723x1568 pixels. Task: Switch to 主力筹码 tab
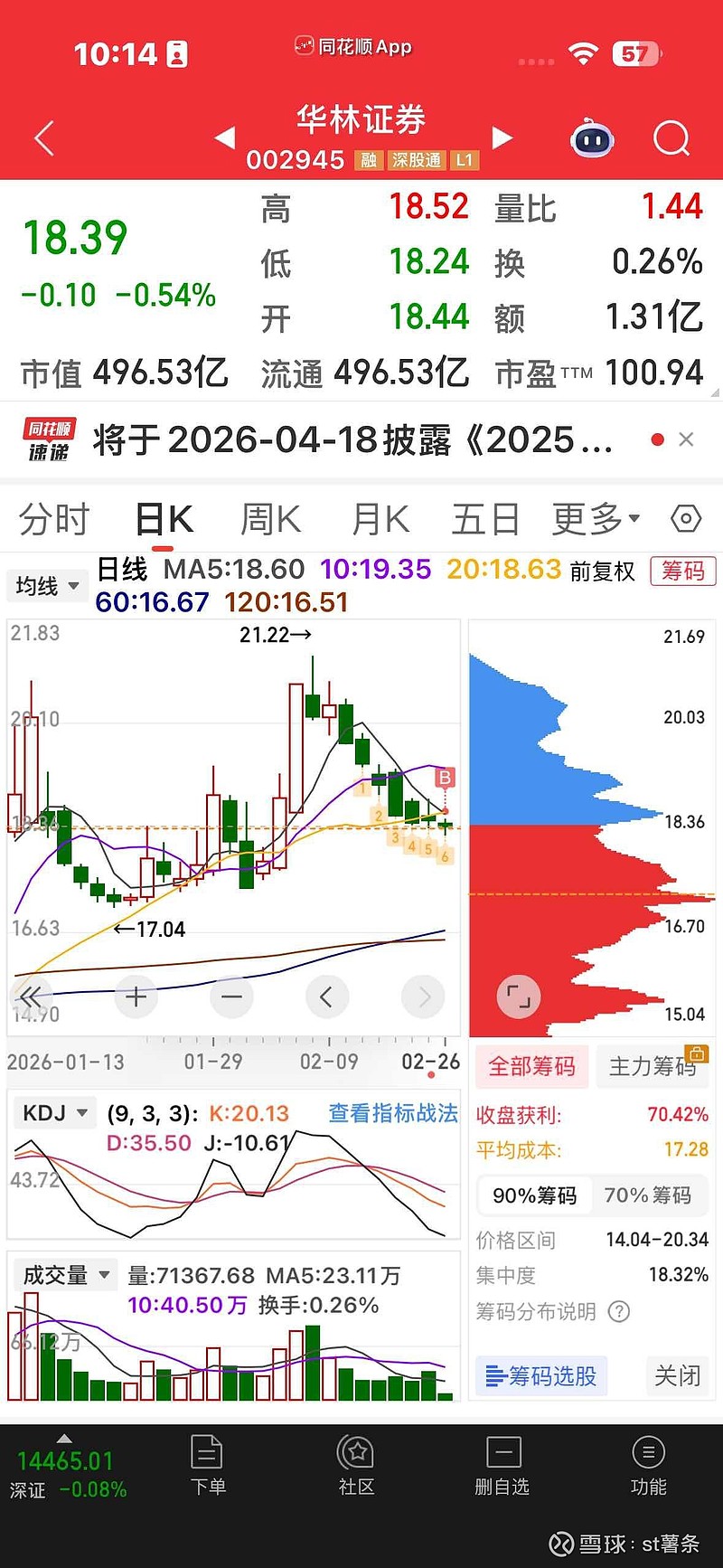tap(653, 1067)
